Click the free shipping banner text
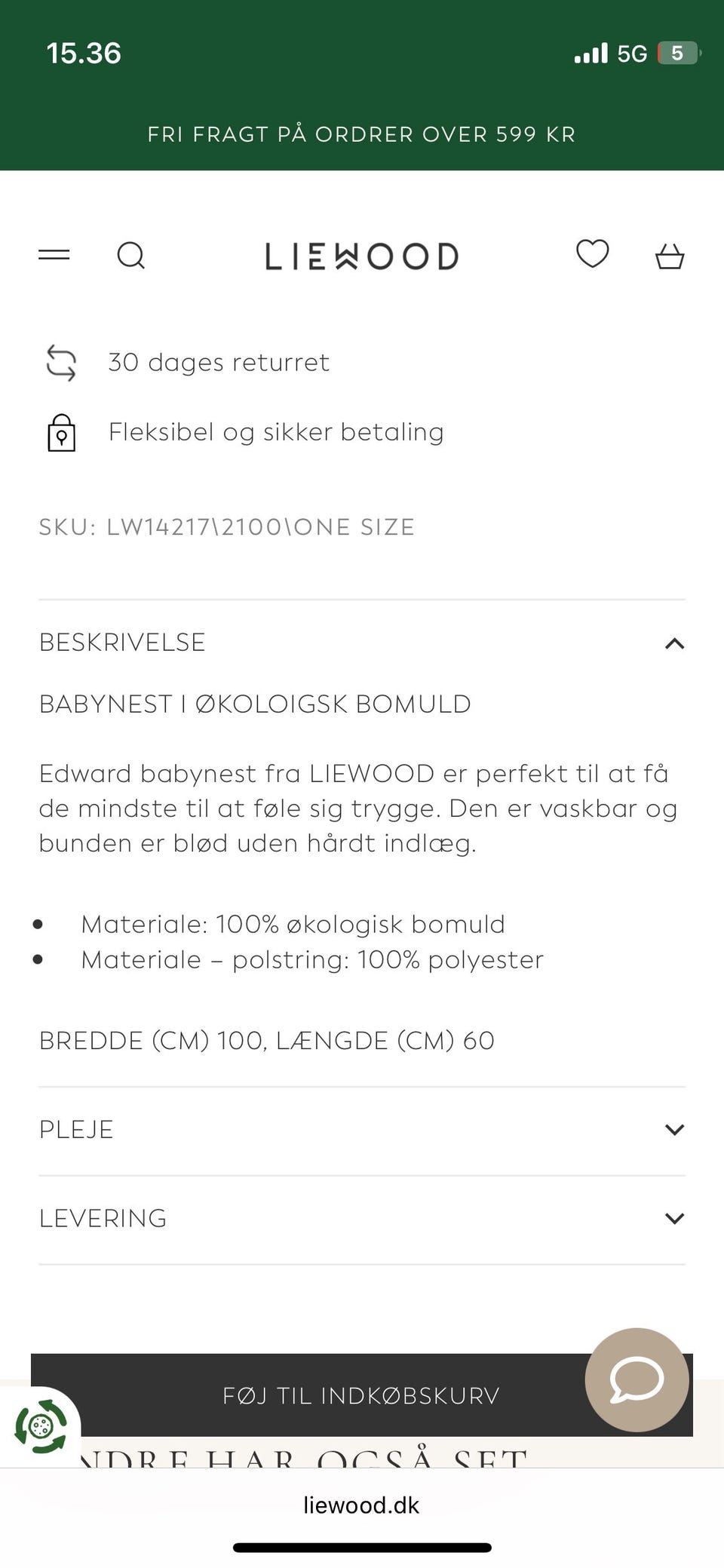 pos(362,134)
